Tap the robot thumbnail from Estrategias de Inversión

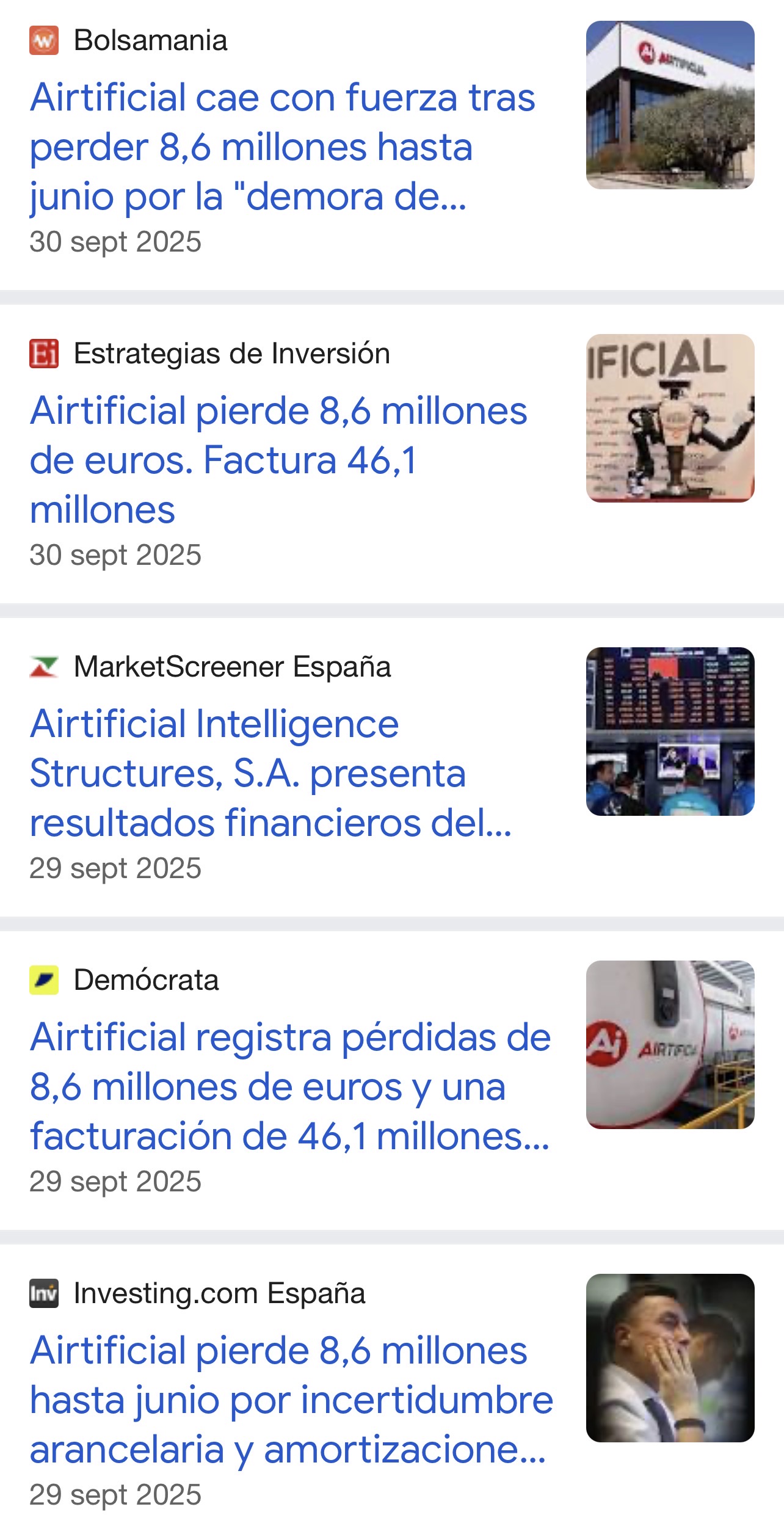pyautogui.click(x=670, y=418)
